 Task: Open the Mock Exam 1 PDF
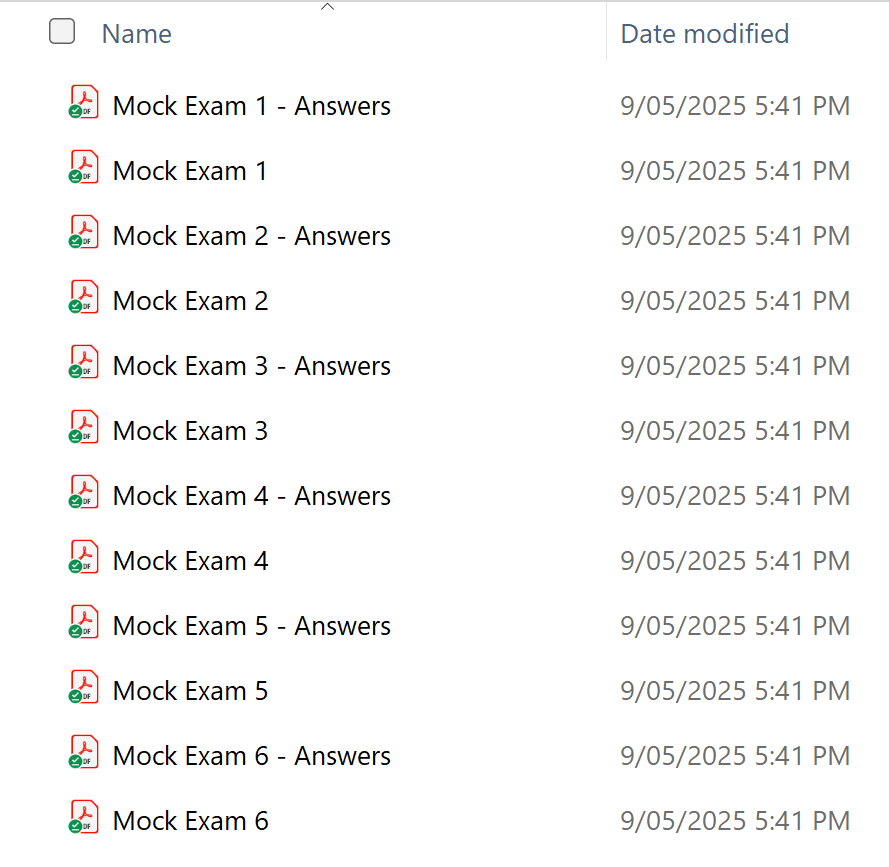pos(190,171)
